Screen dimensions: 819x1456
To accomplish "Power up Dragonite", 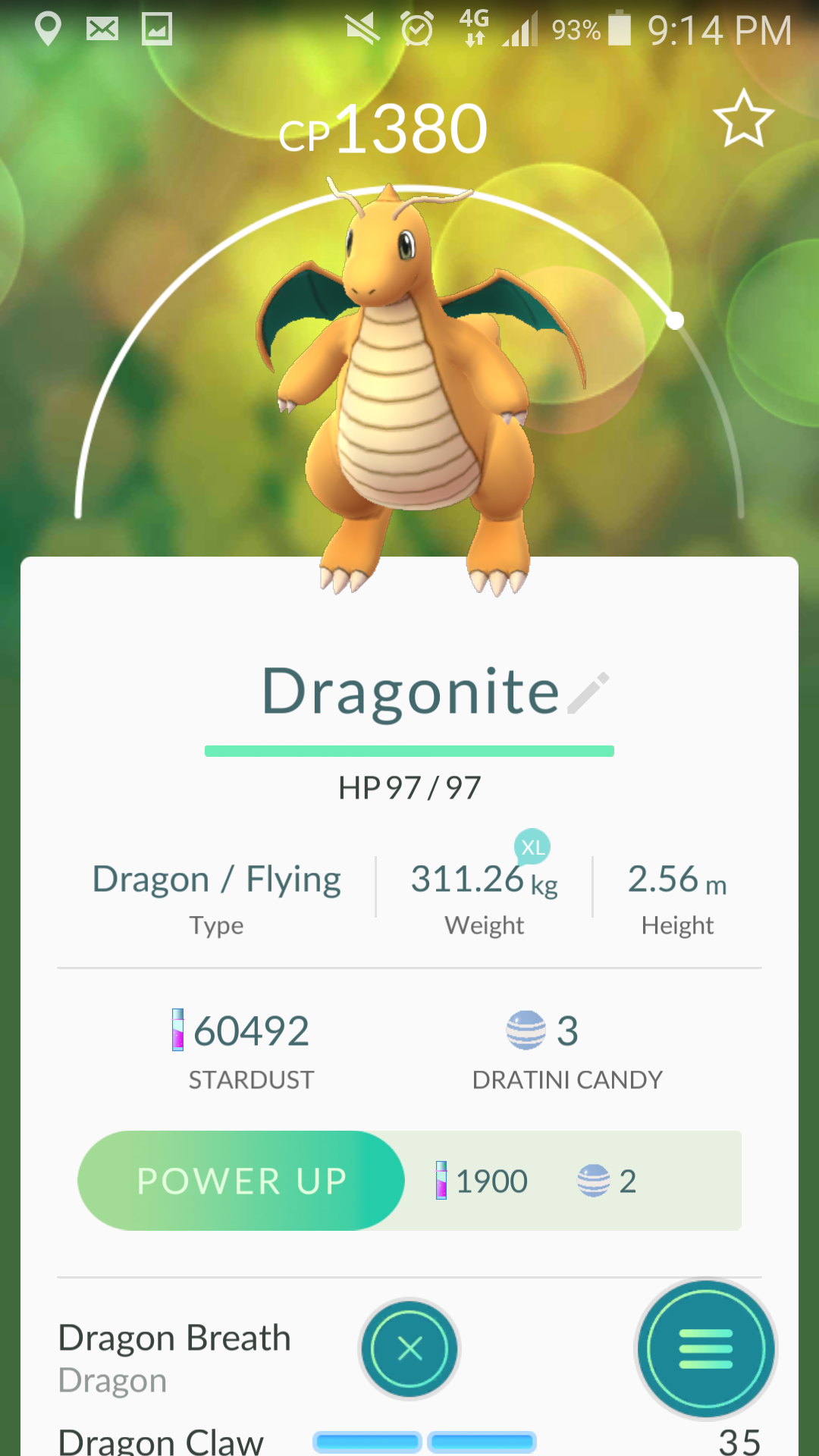I will coord(241,1181).
